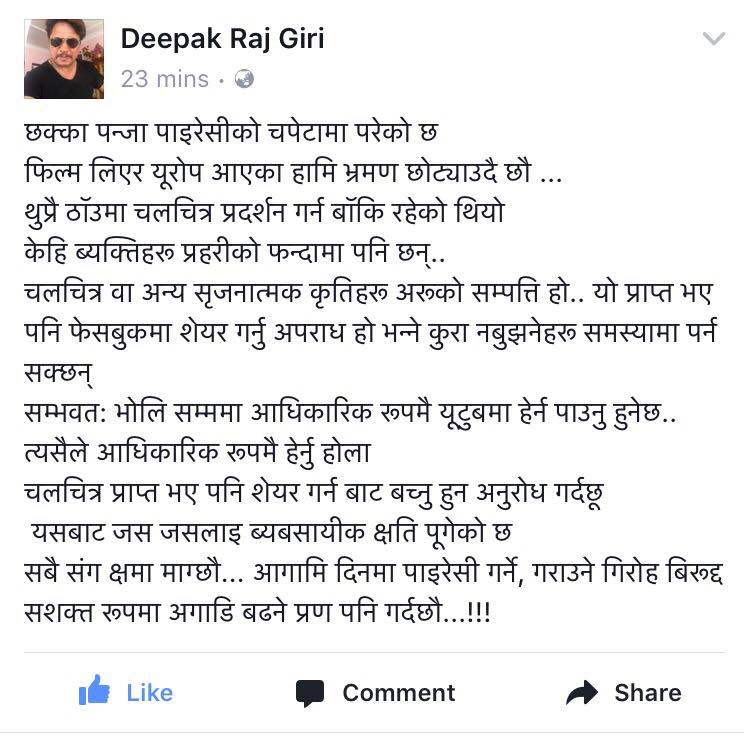Viewport: 744px width, 736px height.
Task: Share this post
Action: [623, 692]
